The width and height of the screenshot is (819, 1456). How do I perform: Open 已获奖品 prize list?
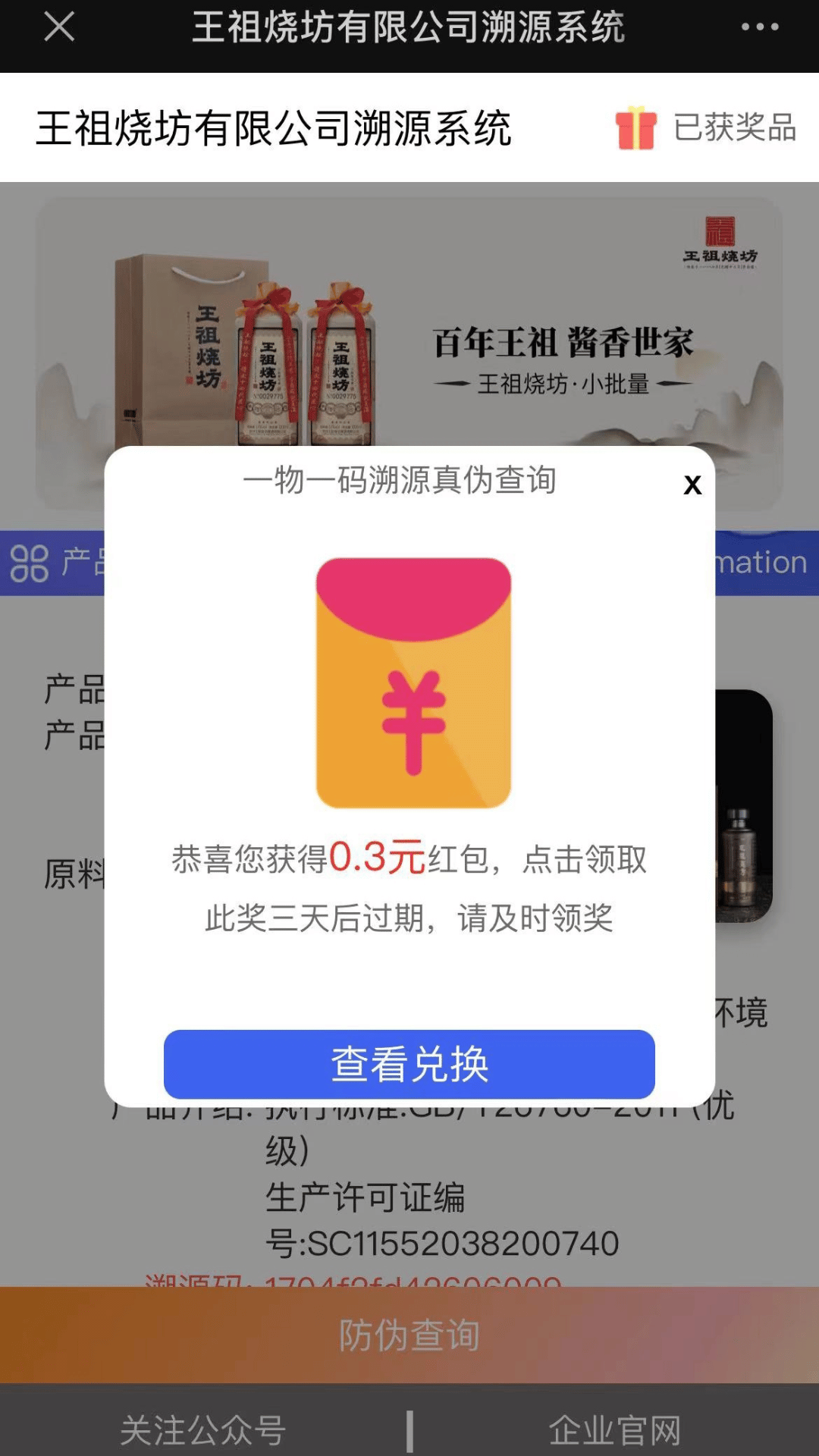click(707, 127)
